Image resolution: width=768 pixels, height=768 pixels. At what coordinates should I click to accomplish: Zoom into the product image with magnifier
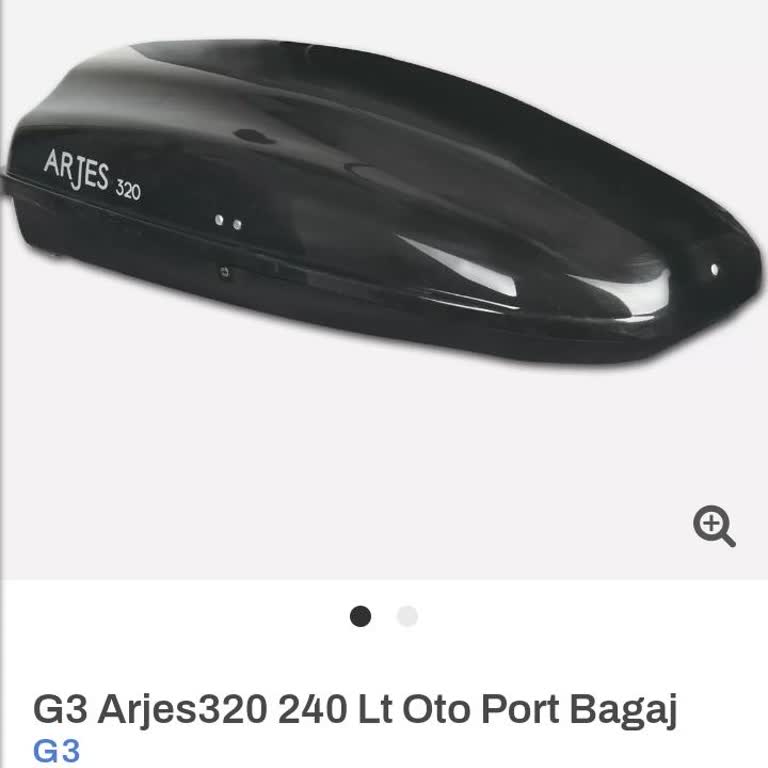point(714,526)
